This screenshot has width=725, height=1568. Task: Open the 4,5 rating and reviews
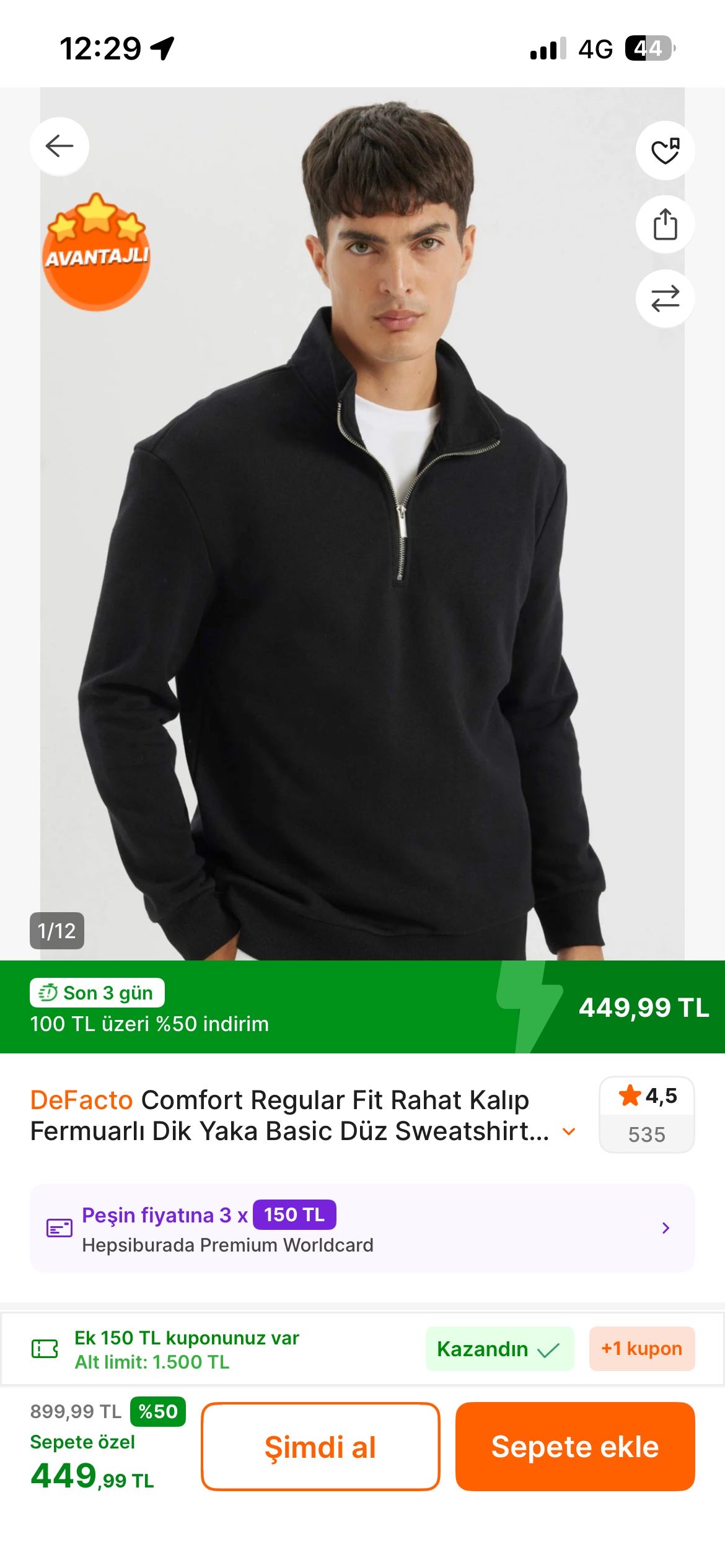coord(646,1115)
